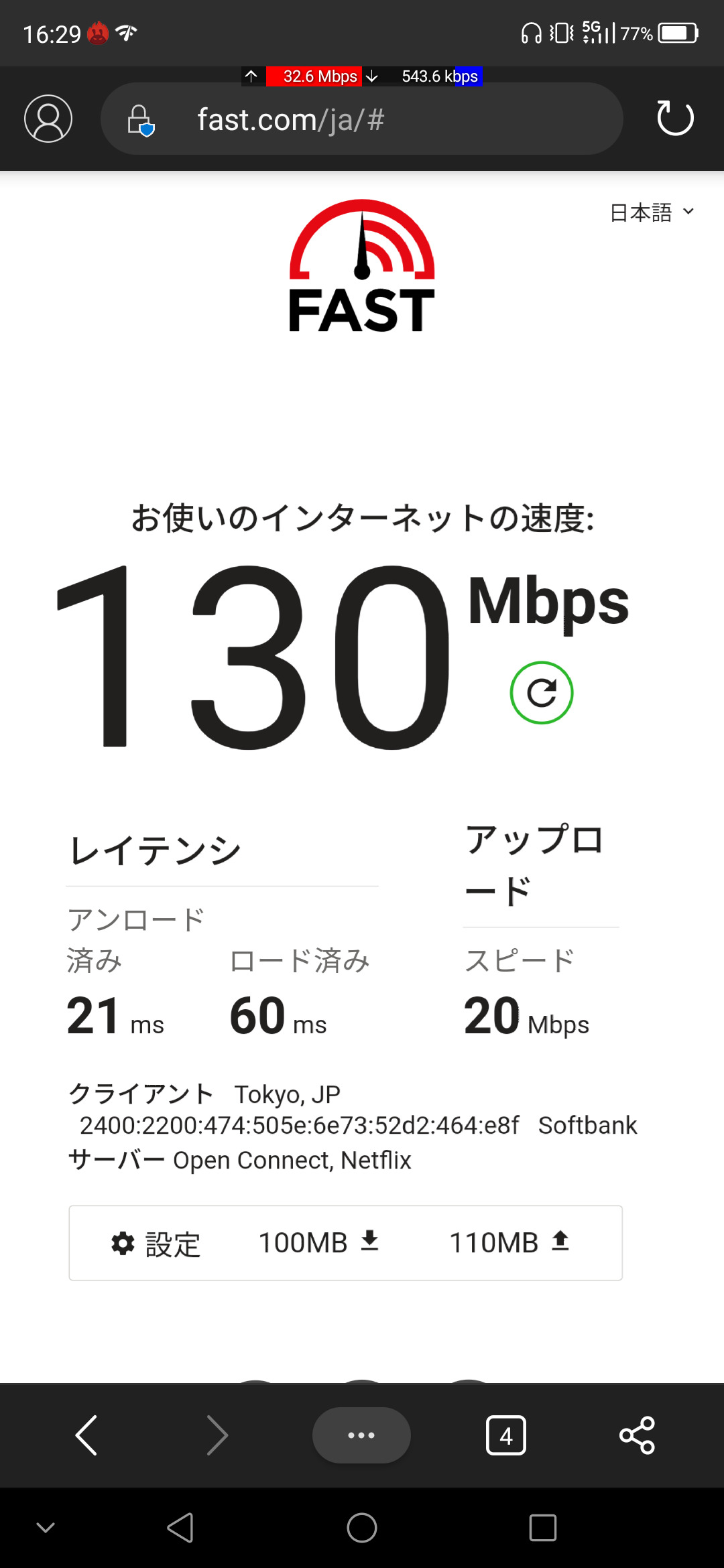Reload the page from the address bar
This screenshot has width=724, height=1568.
[x=674, y=118]
